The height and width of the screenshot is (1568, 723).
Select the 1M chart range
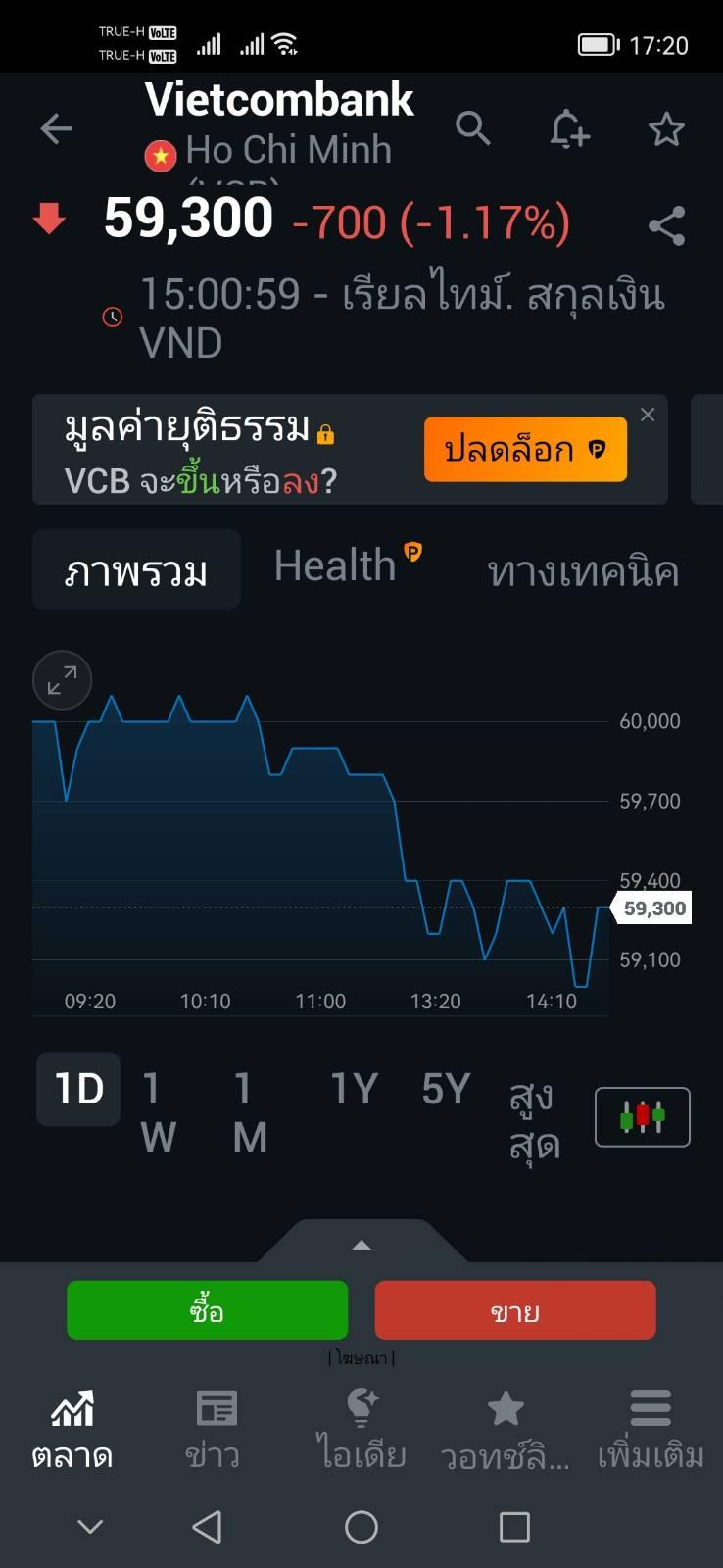(x=250, y=1113)
